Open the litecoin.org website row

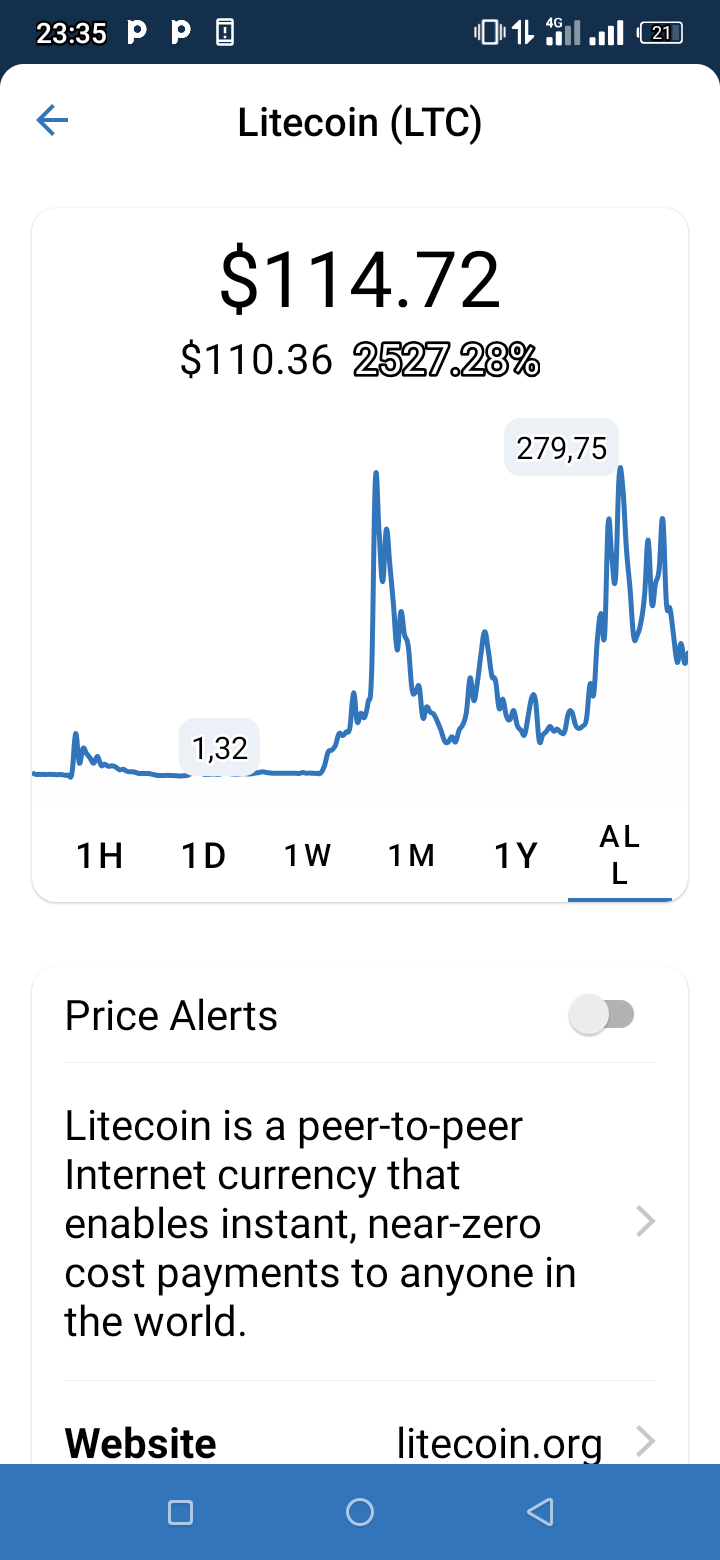(360, 1443)
